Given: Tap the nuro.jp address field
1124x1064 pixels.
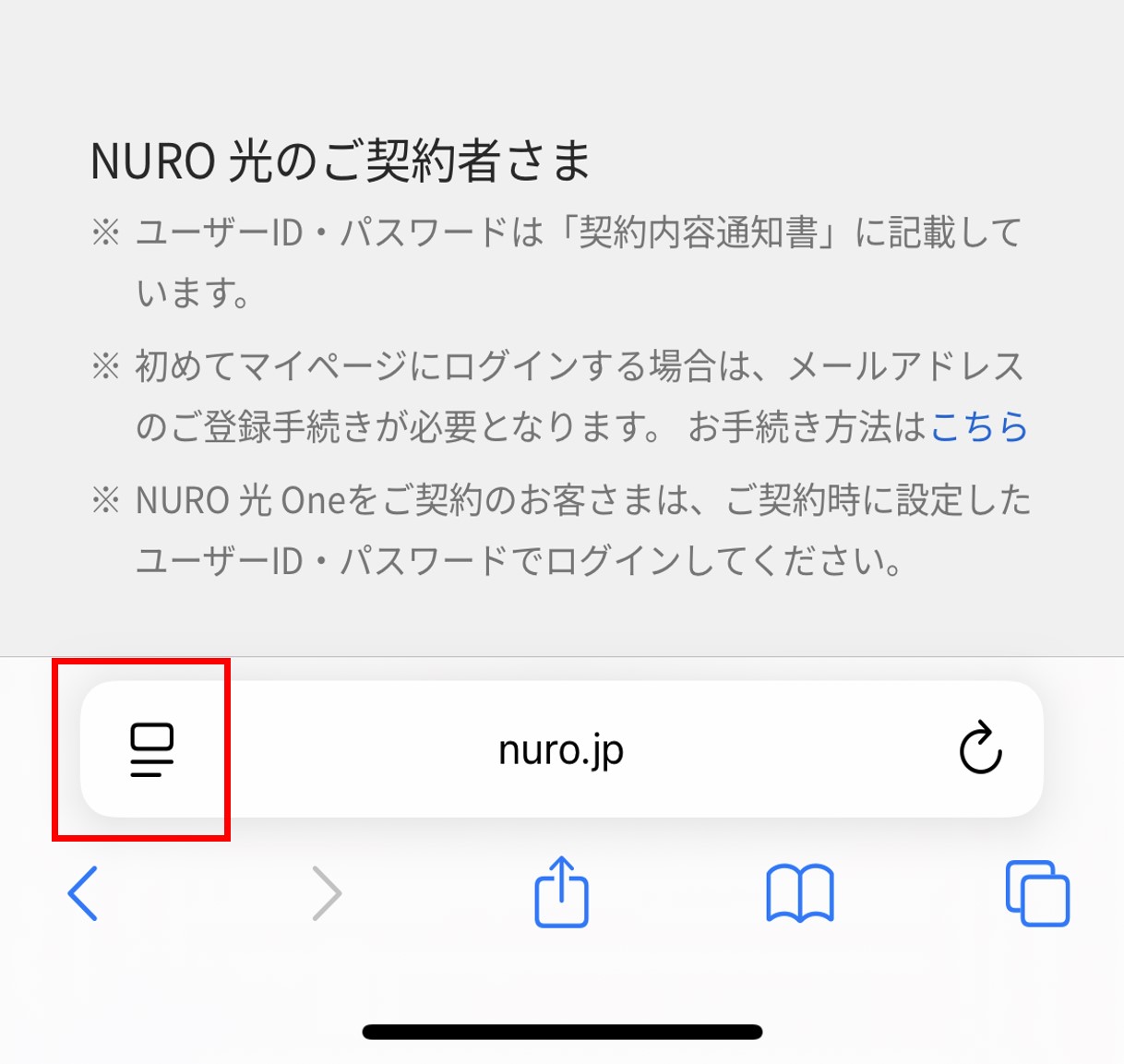Looking at the screenshot, I should pyautogui.click(x=561, y=749).
